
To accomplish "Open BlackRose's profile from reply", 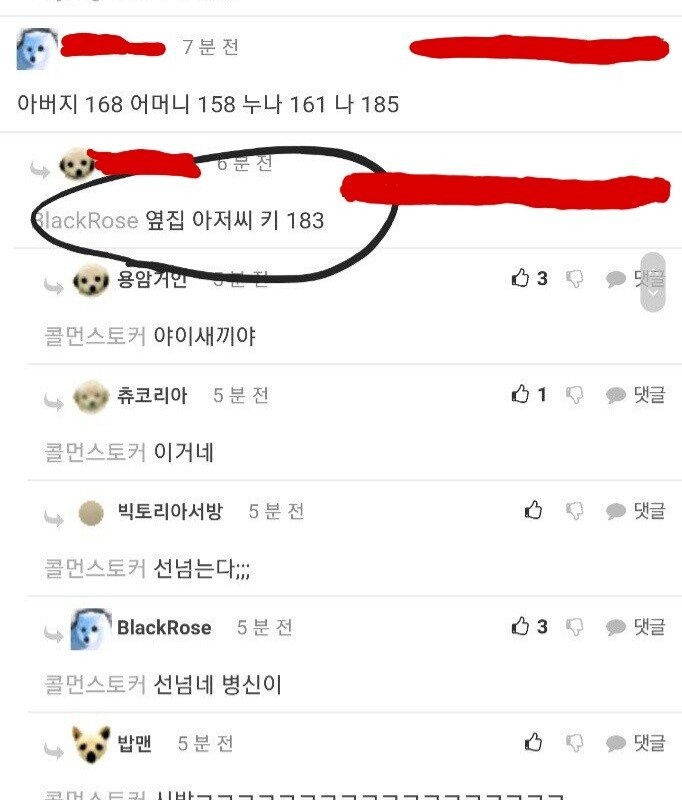I will point(164,627).
